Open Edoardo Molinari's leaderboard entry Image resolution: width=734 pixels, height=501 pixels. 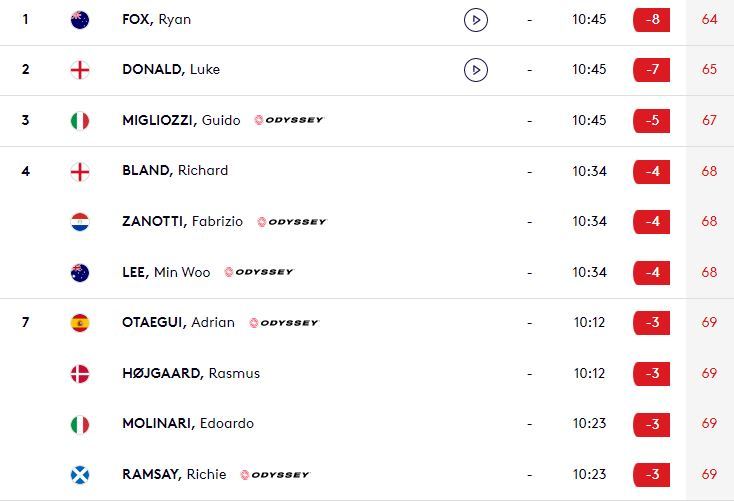pos(187,423)
